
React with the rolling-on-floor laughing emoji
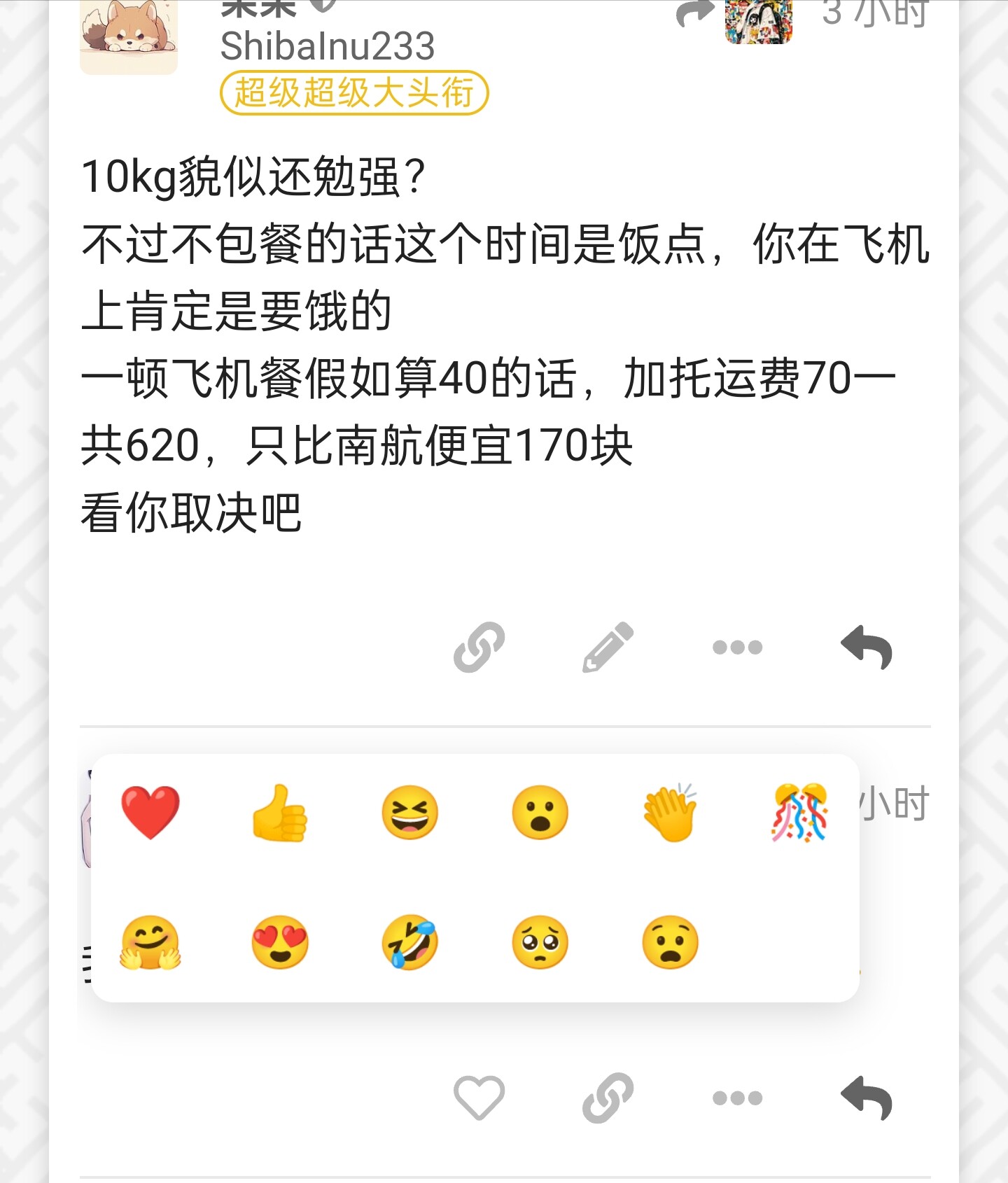[409, 942]
